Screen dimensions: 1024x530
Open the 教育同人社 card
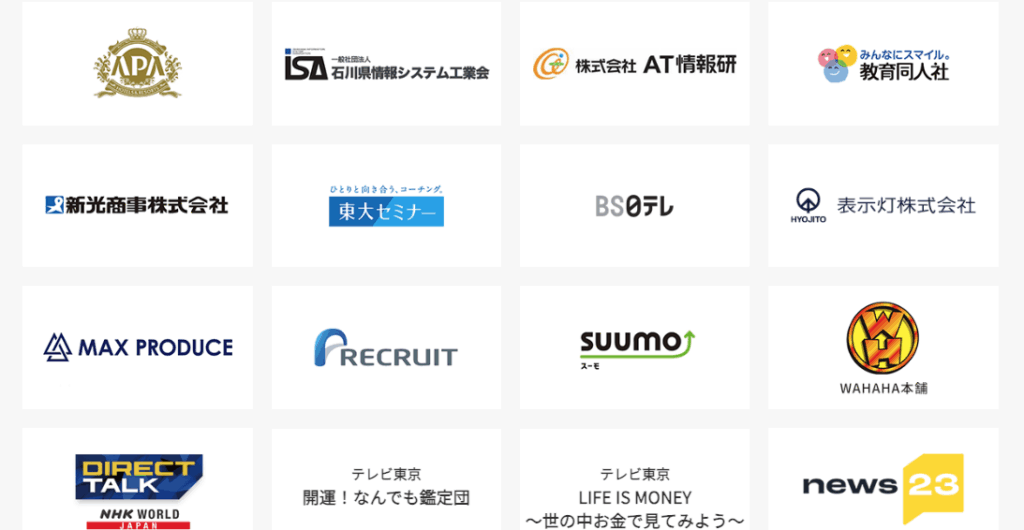click(883, 64)
